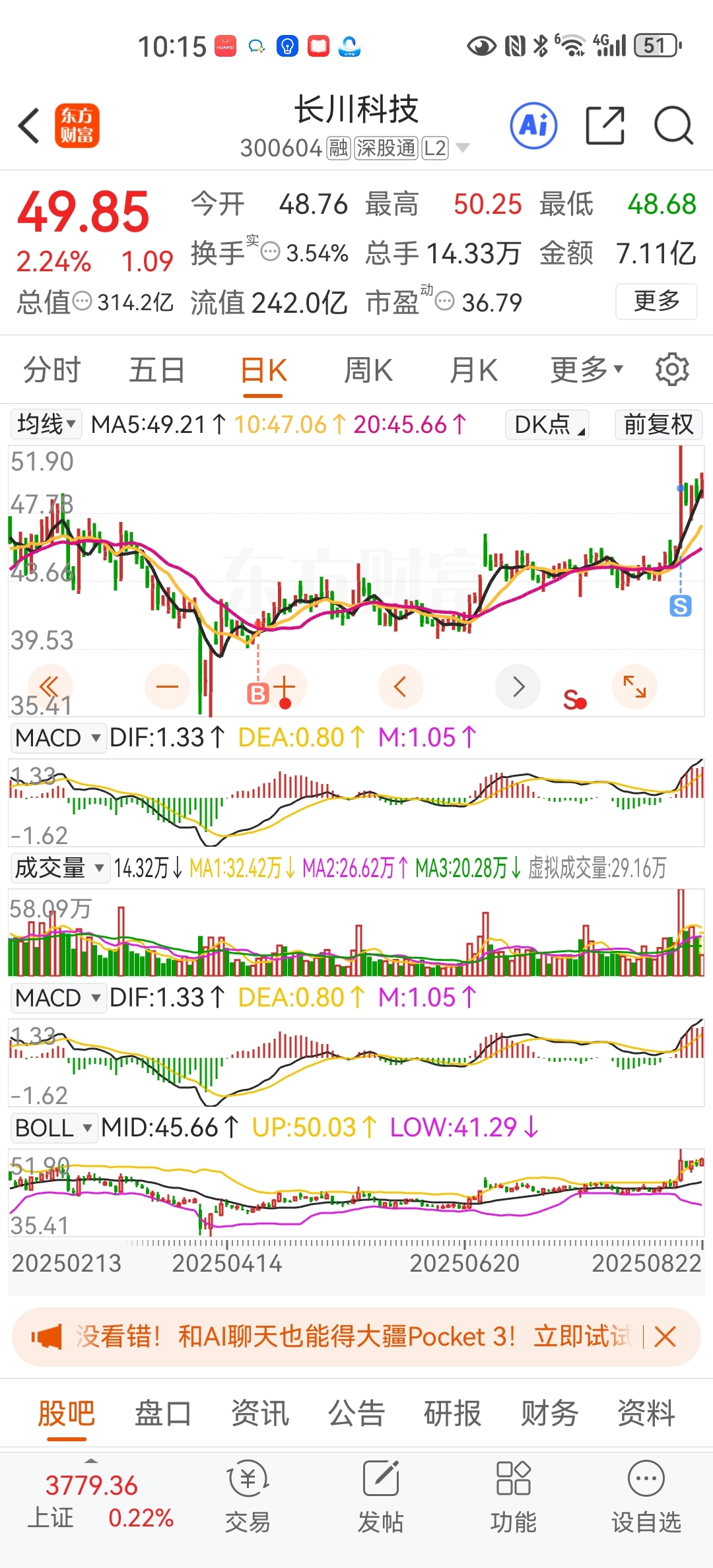Open the Ai assistant icon
713x1568 pixels.
[533, 125]
